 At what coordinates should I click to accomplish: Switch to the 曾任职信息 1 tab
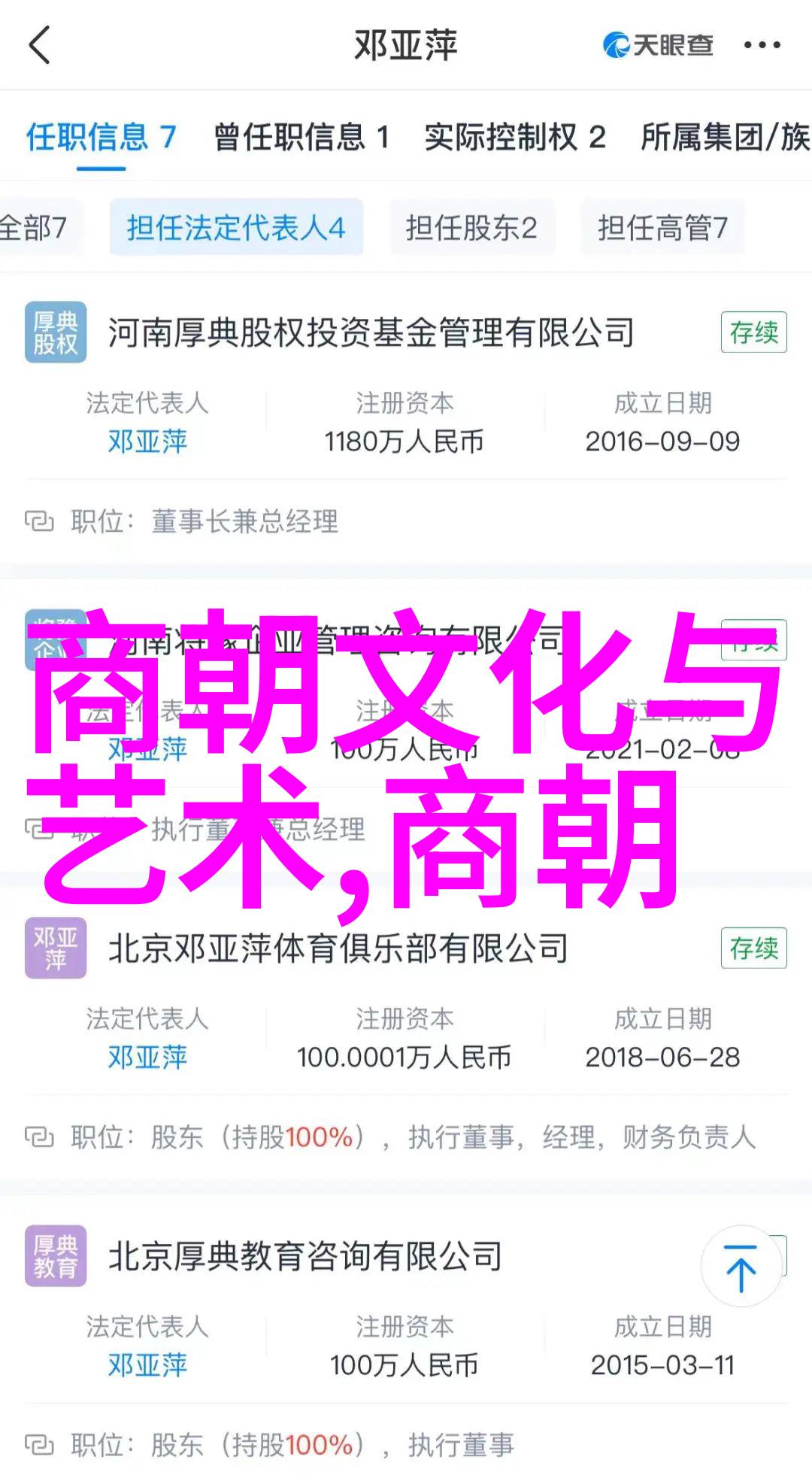[301, 138]
